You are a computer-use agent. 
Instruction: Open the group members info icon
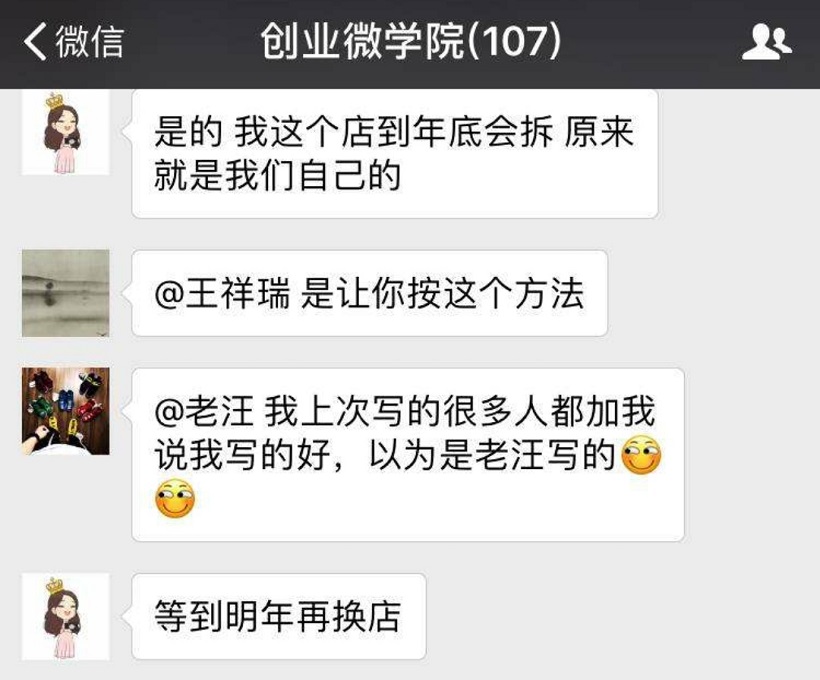767,43
